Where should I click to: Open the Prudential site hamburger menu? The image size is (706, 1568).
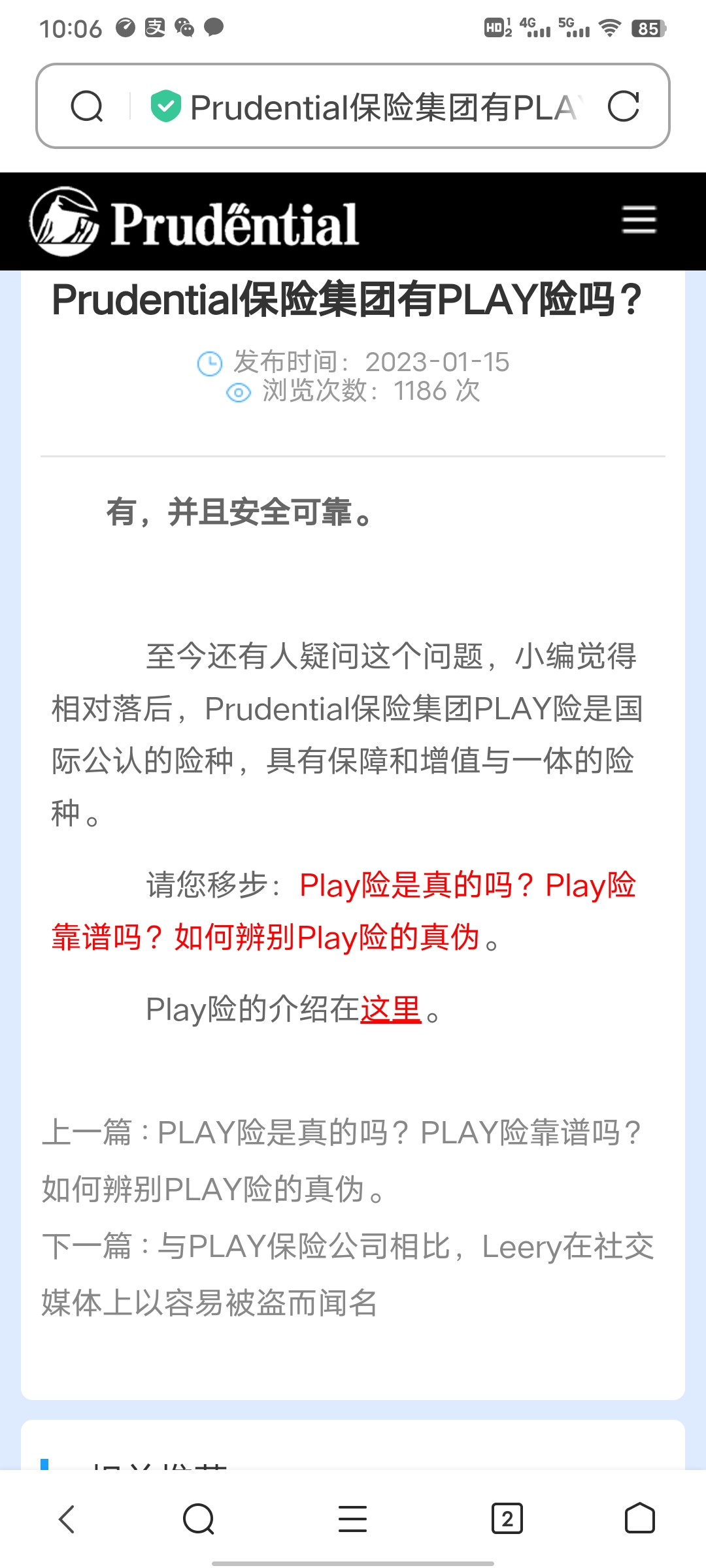(639, 220)
